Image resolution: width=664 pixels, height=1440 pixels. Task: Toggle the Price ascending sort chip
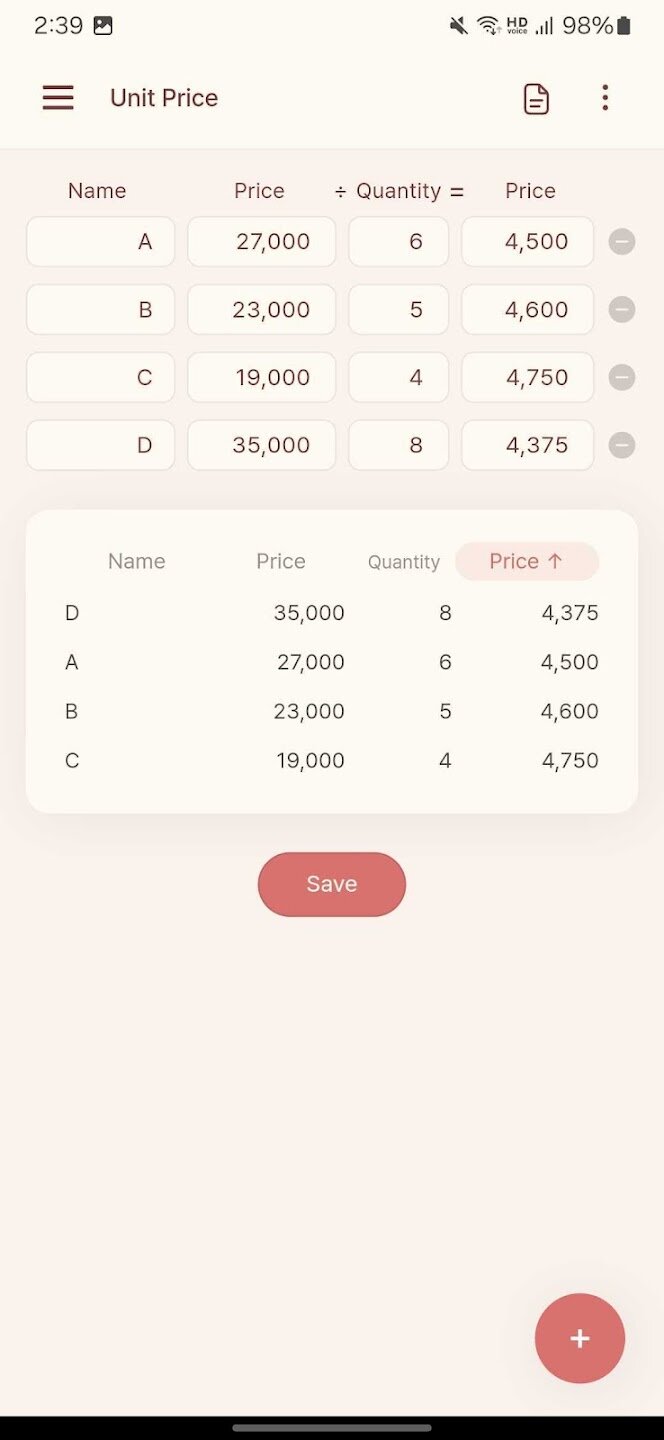pos(527,562)
